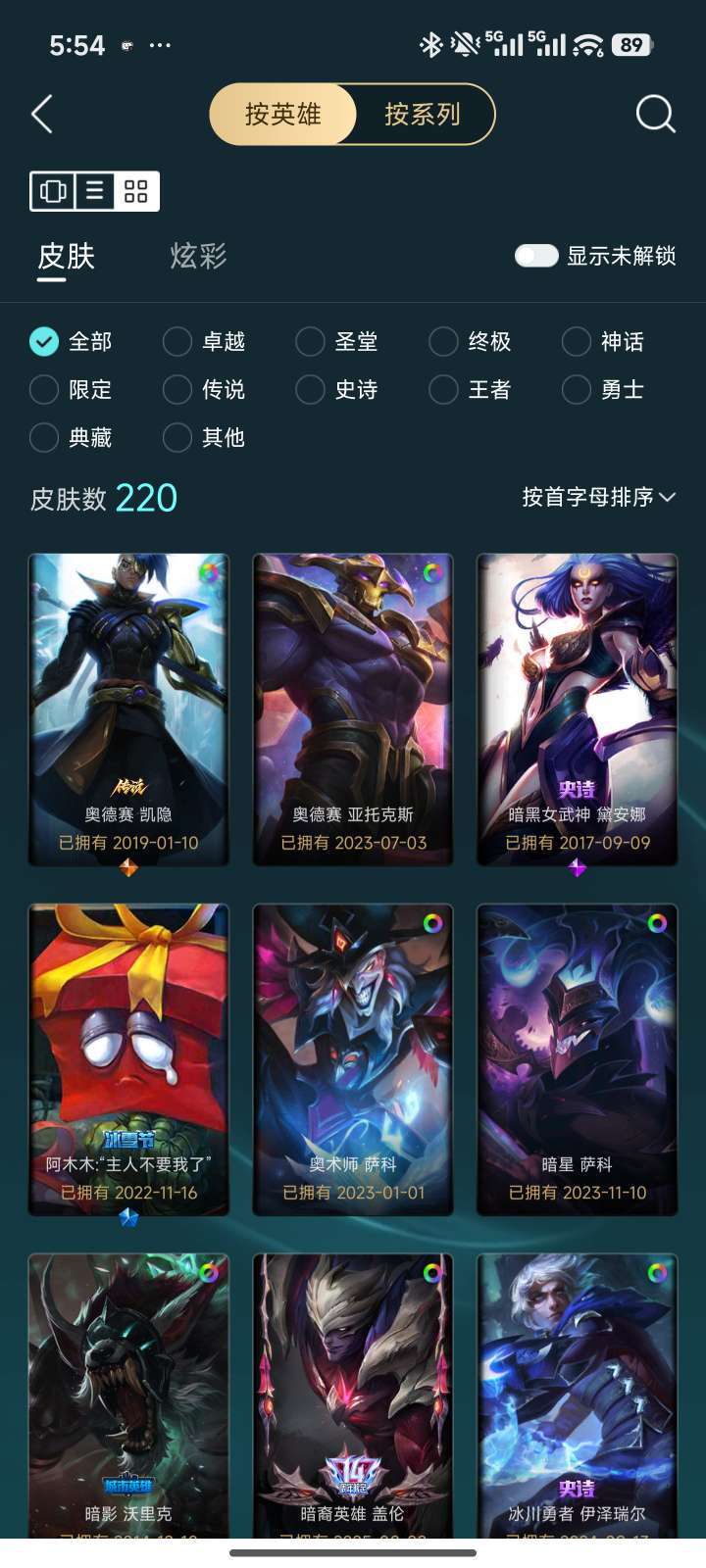The width and height of the screenshot is (706, 1568).
Task: Open the search magnifier
Action: (x=655, y=115)
